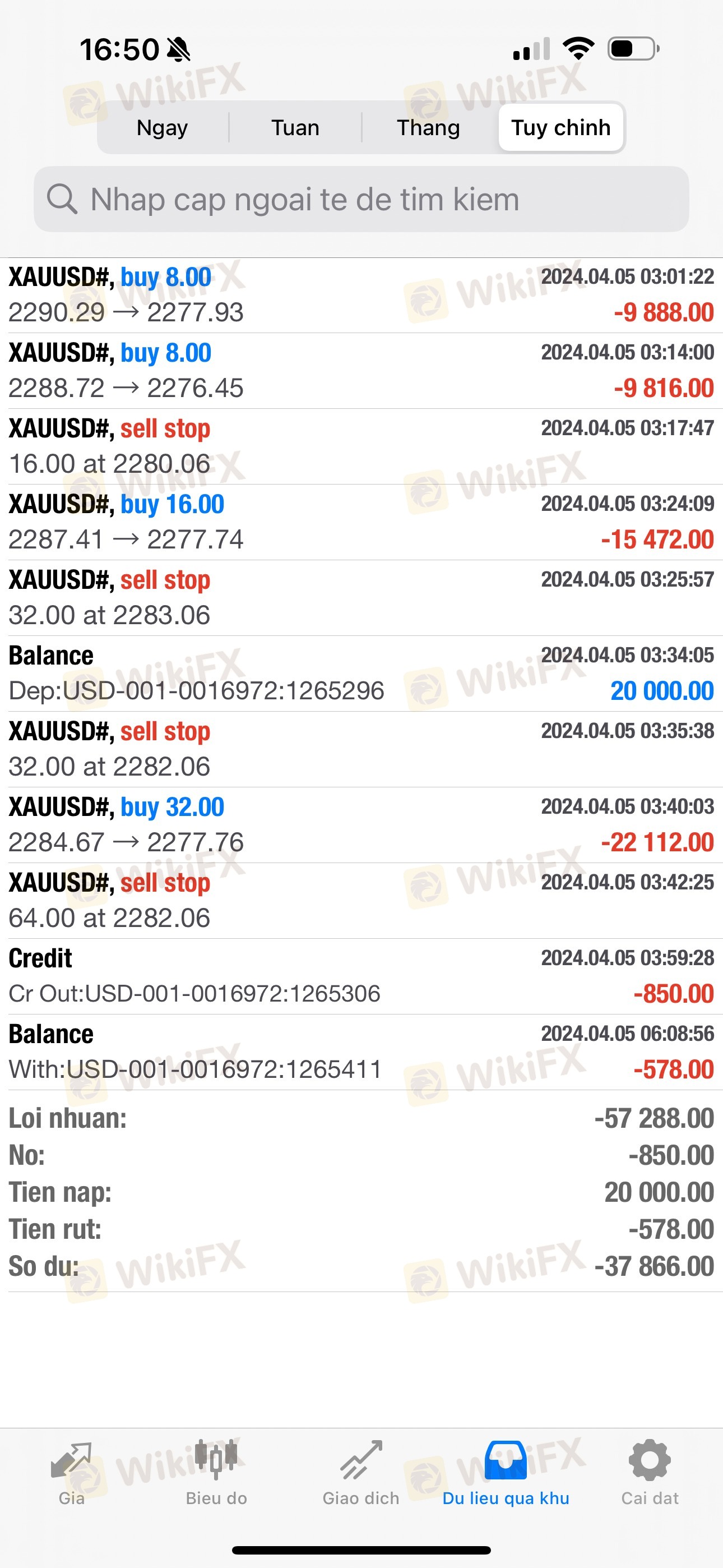Switch to the Giao dich tab
The height and width of the screenshot is (1568, 723).
pyautogui.click(x=361, y=1473)
